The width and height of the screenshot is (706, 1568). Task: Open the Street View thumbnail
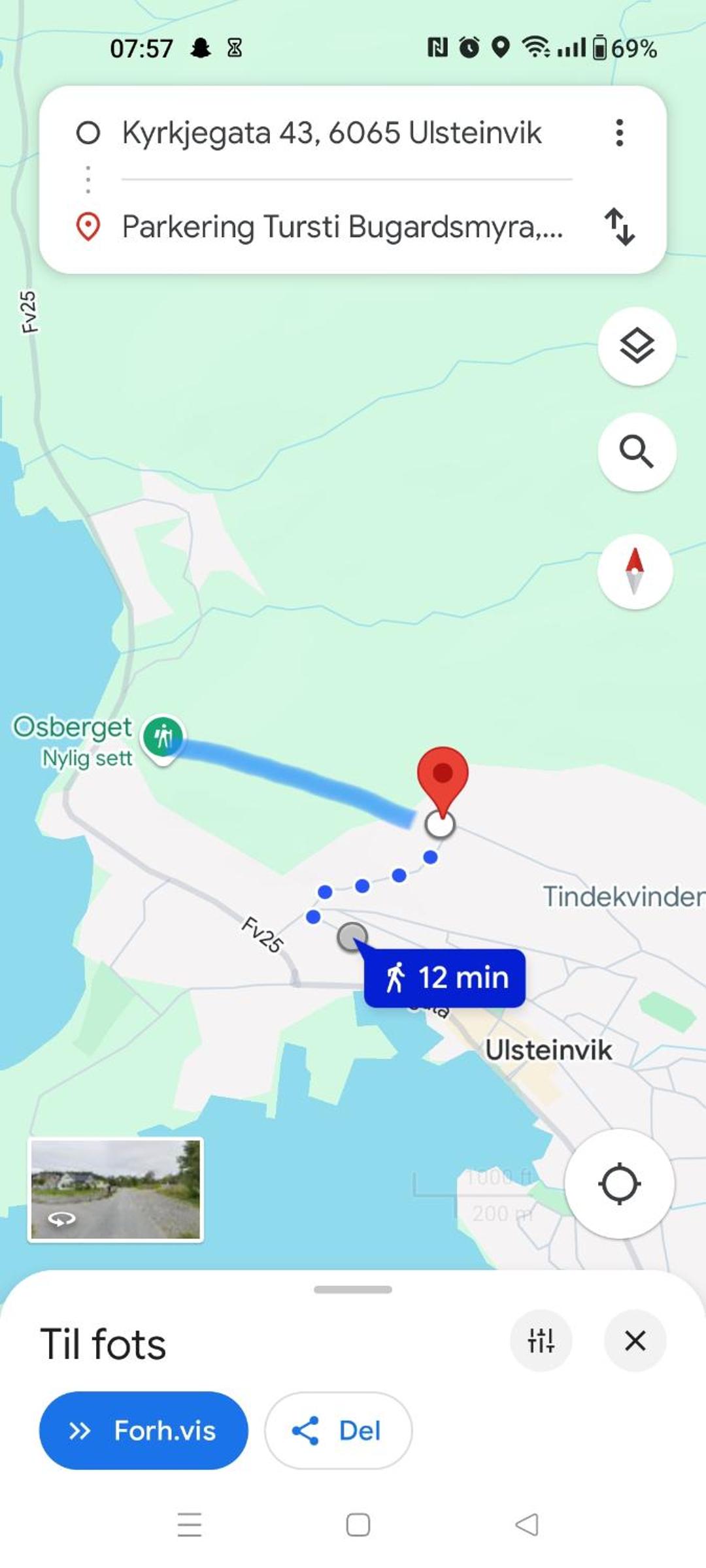tap(116, 1189)
